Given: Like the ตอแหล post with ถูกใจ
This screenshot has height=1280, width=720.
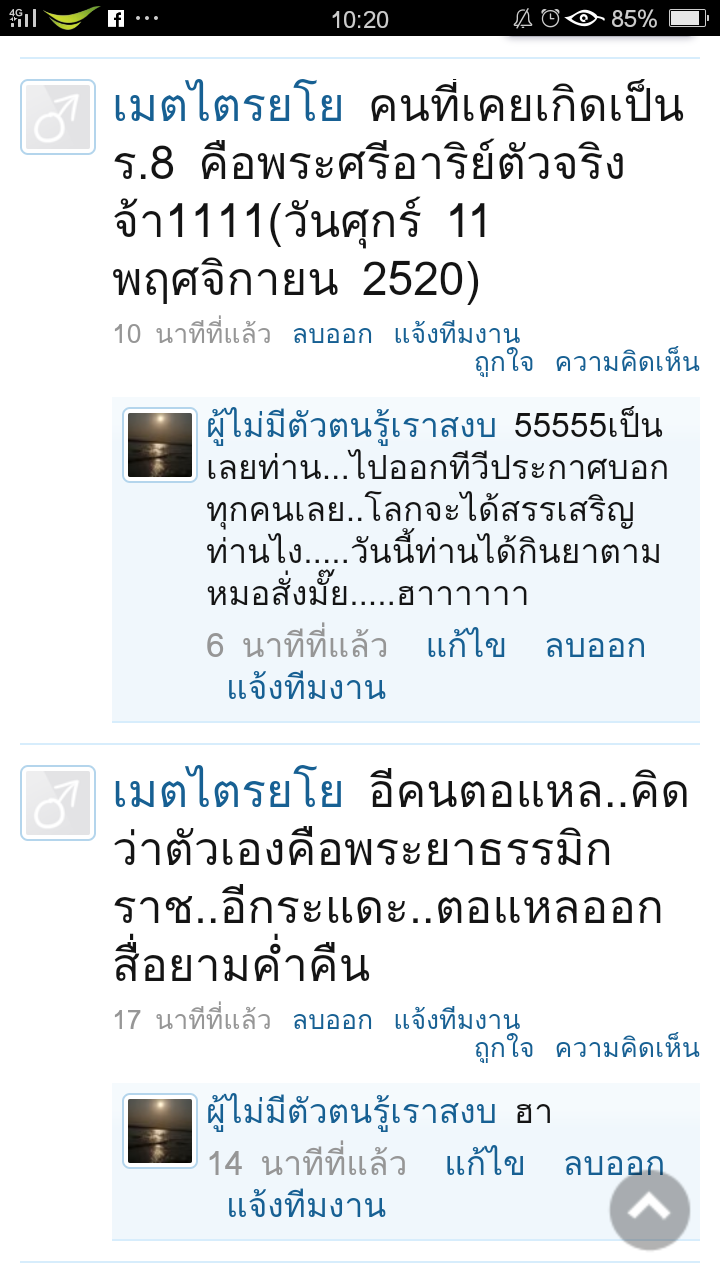Looking at the screenshot, I should coord(503,1048).
